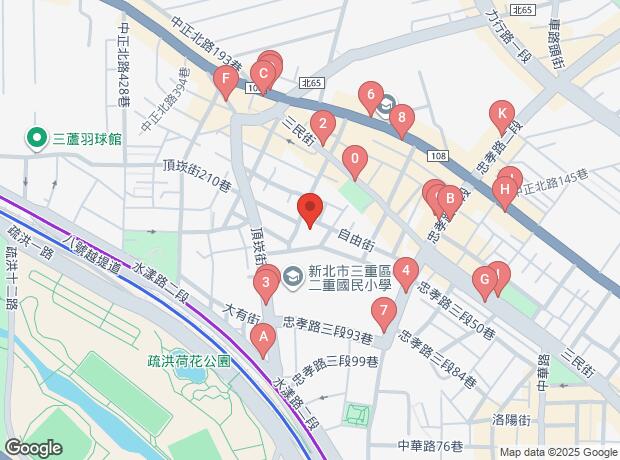Open marker B location
The height and width of the screenshot is (460, 620).
click(x=449, y=199)
